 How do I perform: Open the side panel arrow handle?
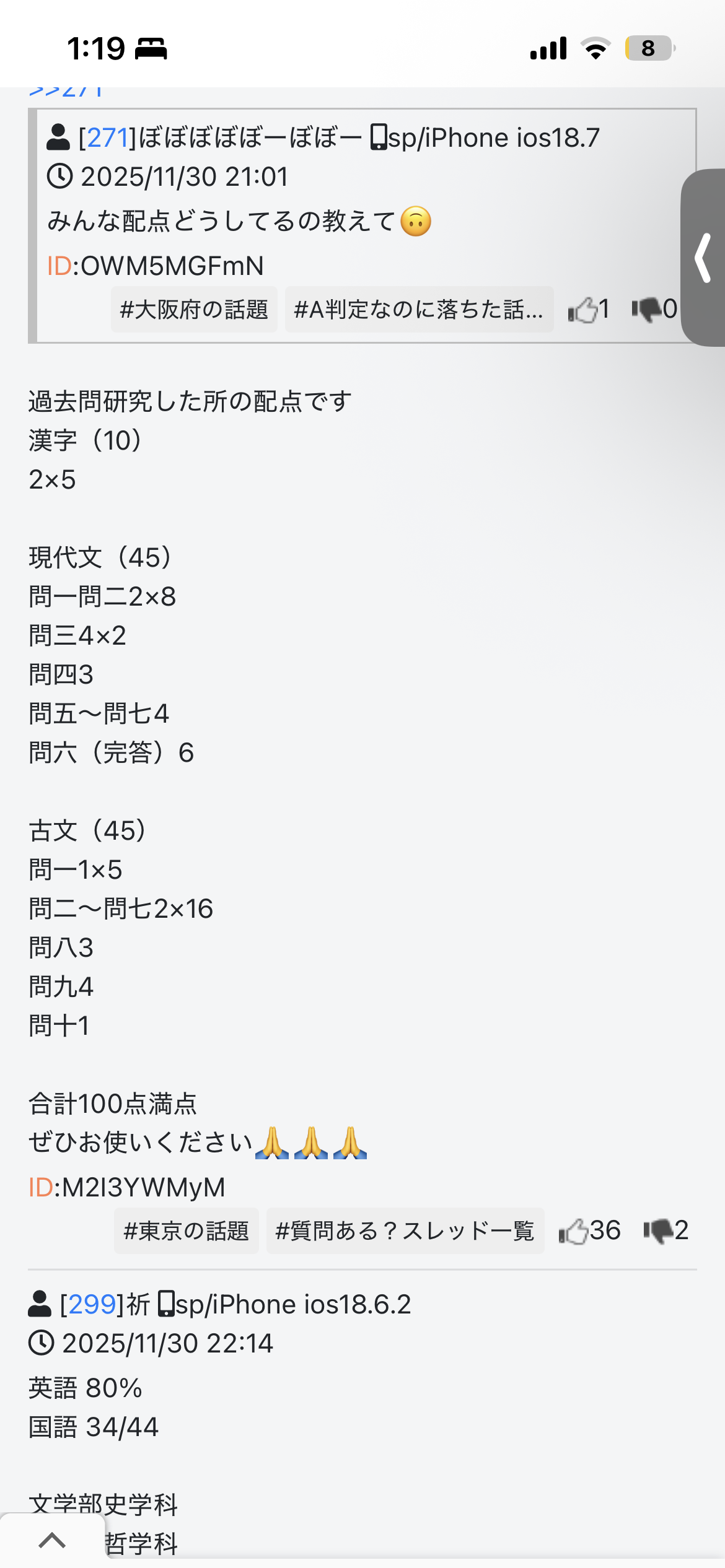pyautogui.click(x=703, y=258)
